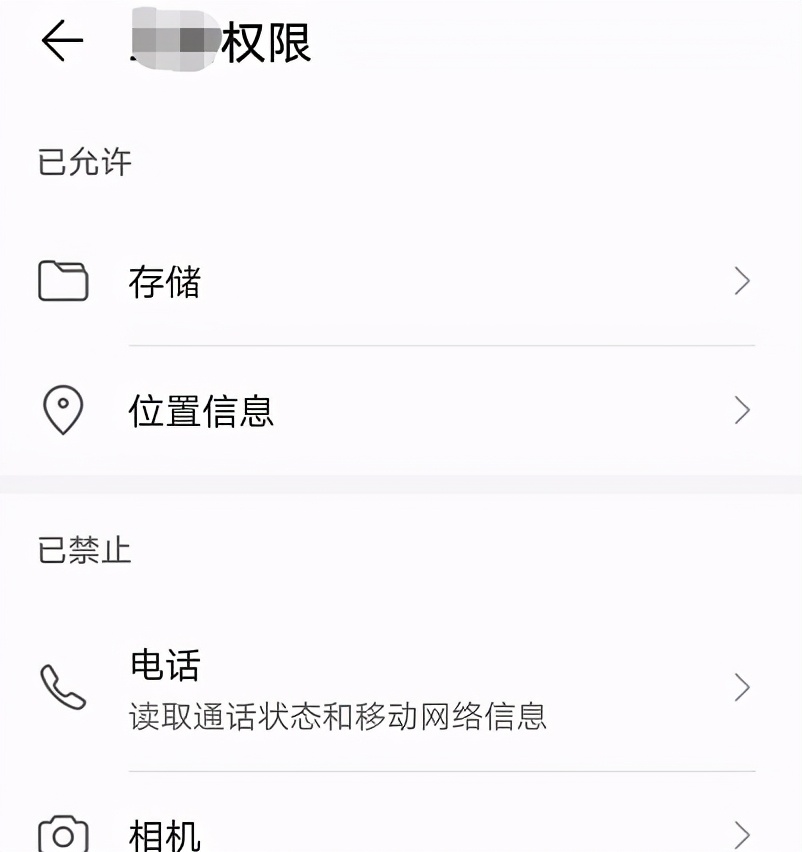Expand 电话 via its right chevron
The image size is (802, 852).
[741, 687]
